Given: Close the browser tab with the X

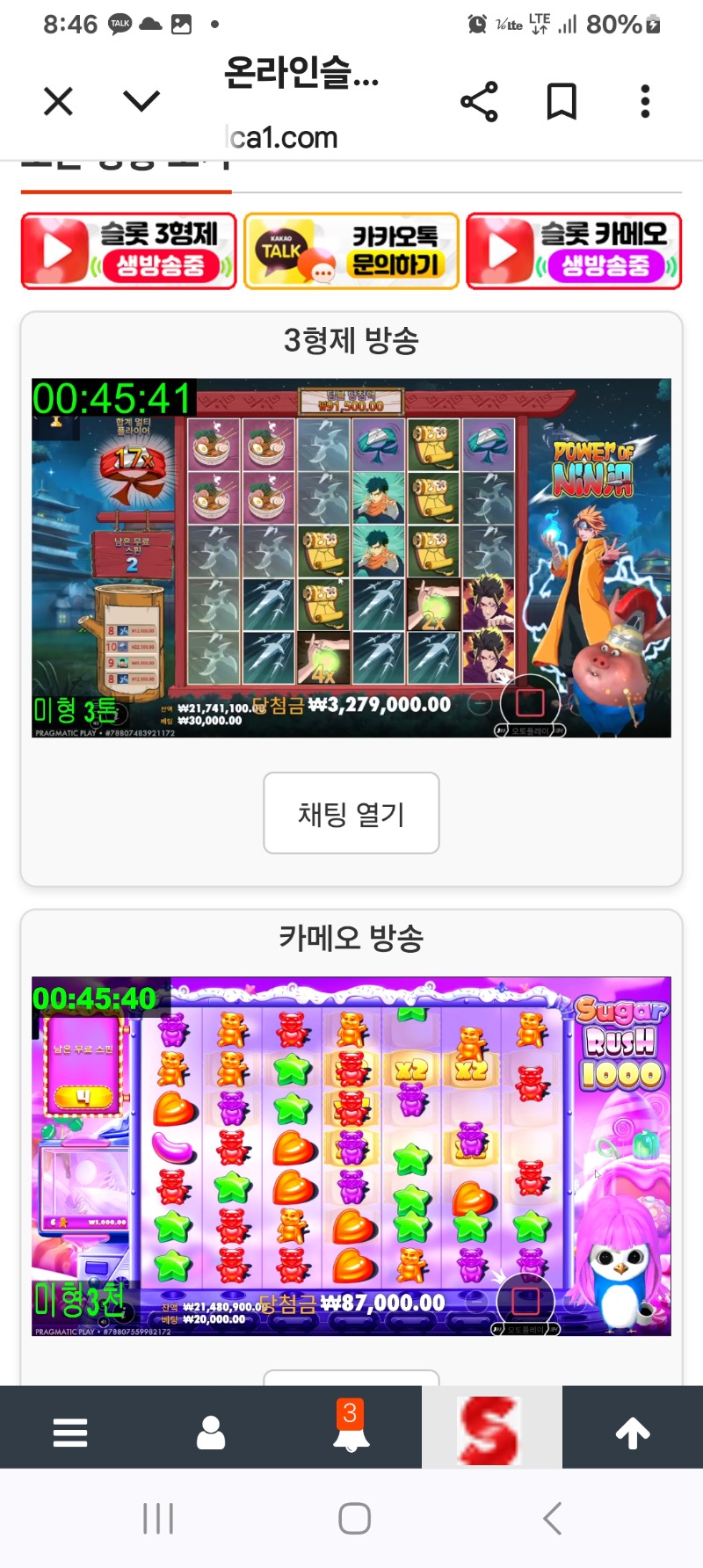Looking at the screenshot, I should coord(58,102).
